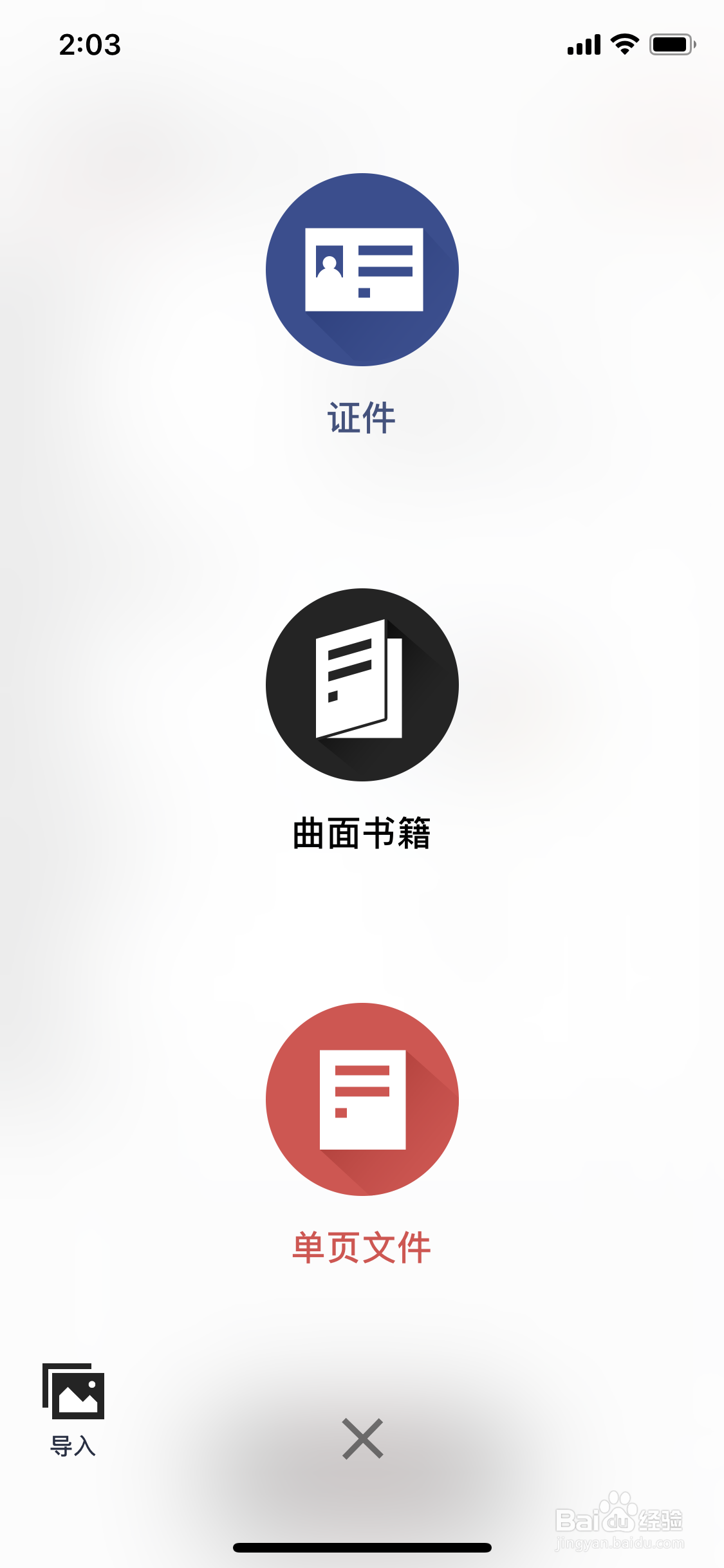Tap the 2:03 clock in the status bar
724x1568 pixels.
[90, 44]
